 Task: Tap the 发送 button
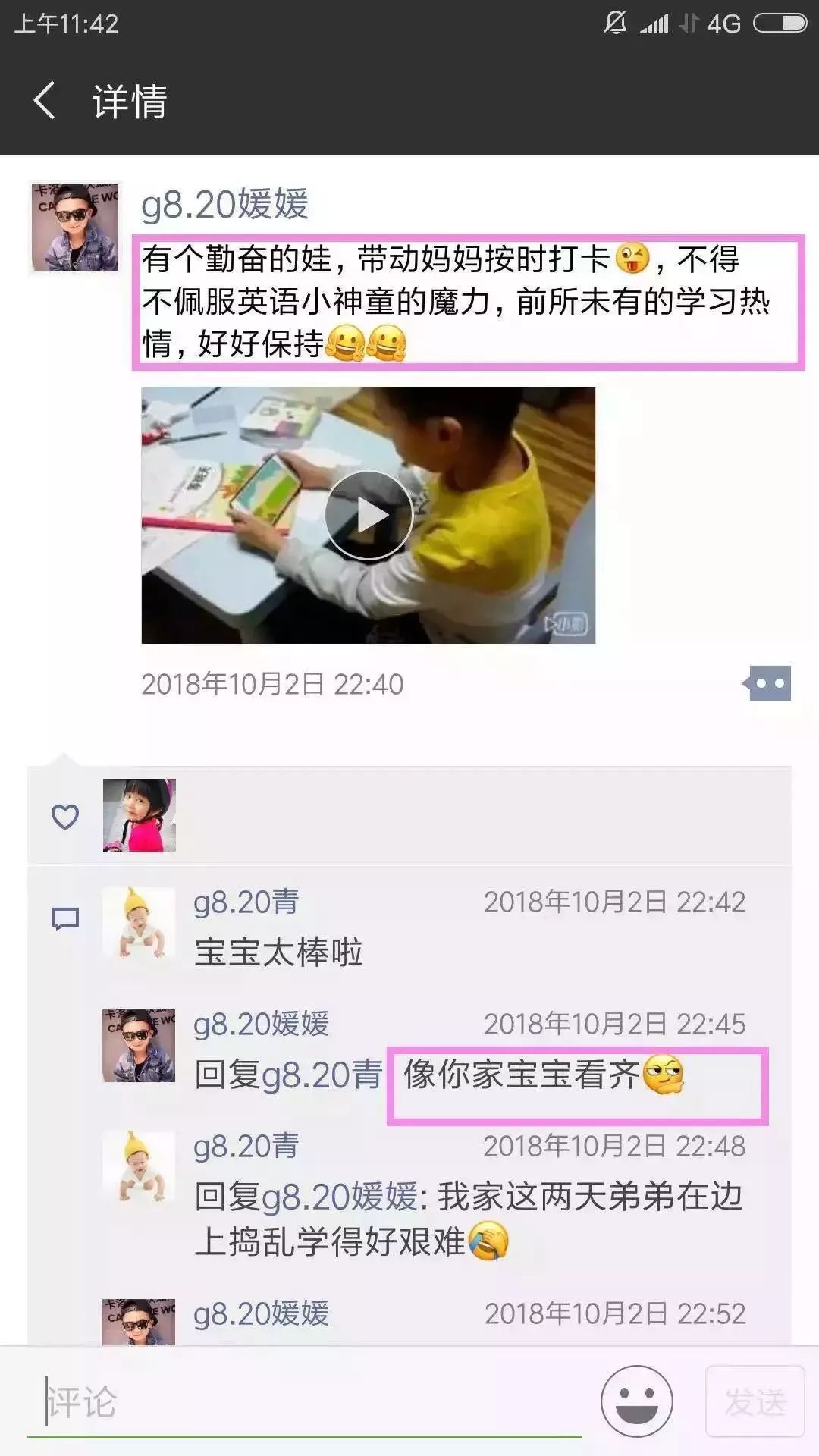click(x=755, y=1401)
